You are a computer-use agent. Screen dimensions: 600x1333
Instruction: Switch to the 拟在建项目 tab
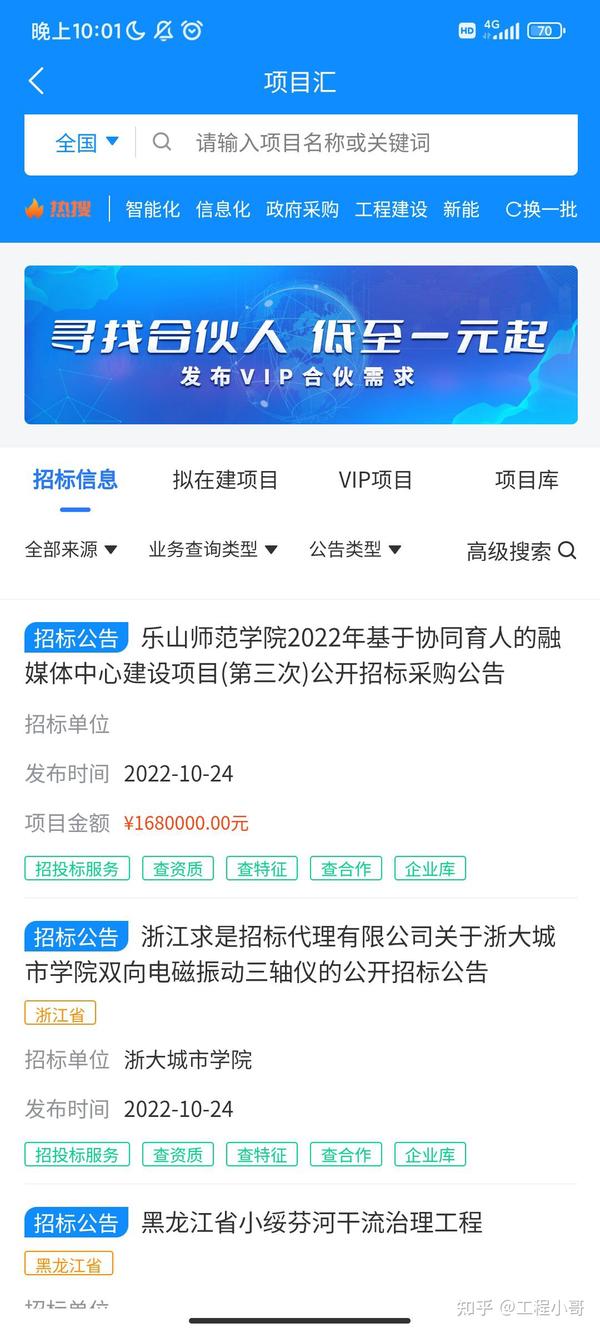click(x=225, y=480)
